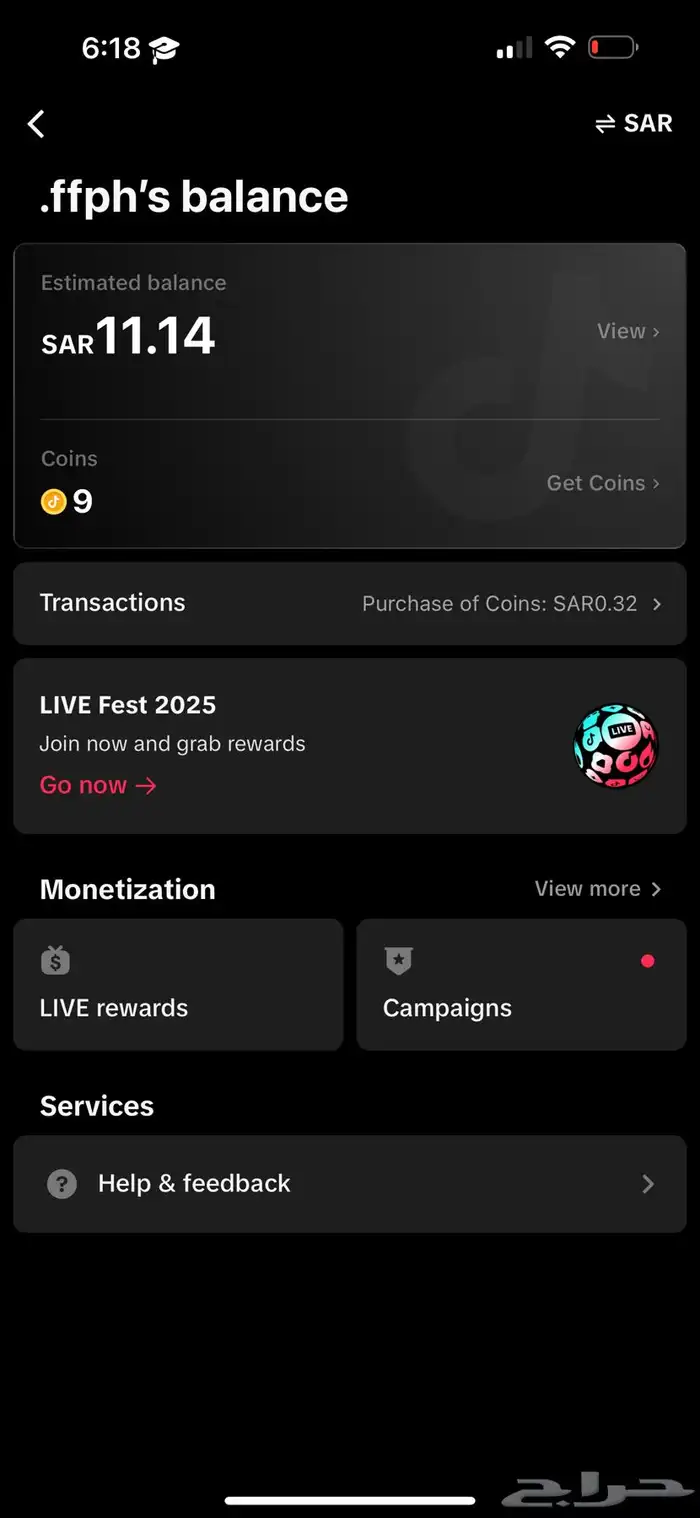The height and width of the screenshot is (1518, 700).
Task: Open the Transactions row
Action: pos(350,603)
